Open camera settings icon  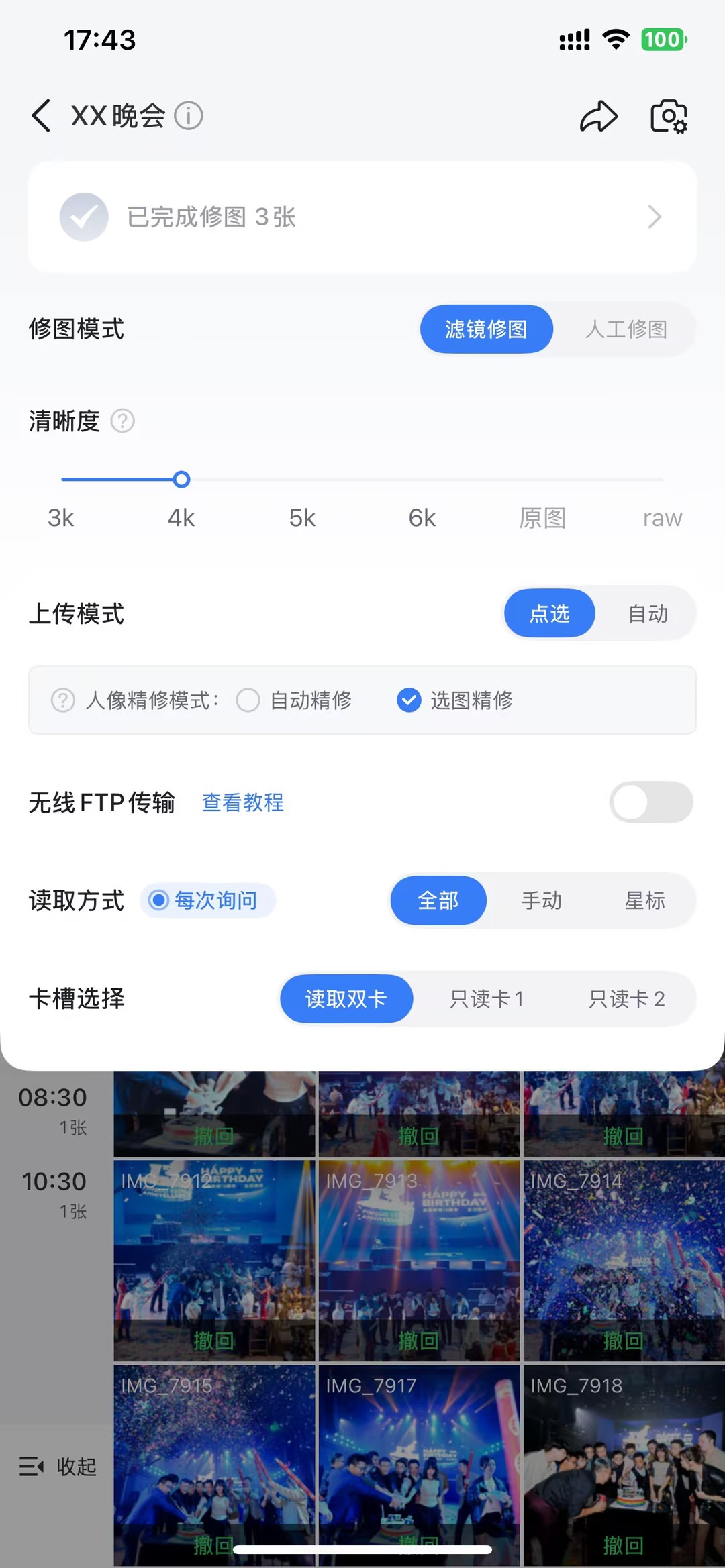tap(669, 116)
